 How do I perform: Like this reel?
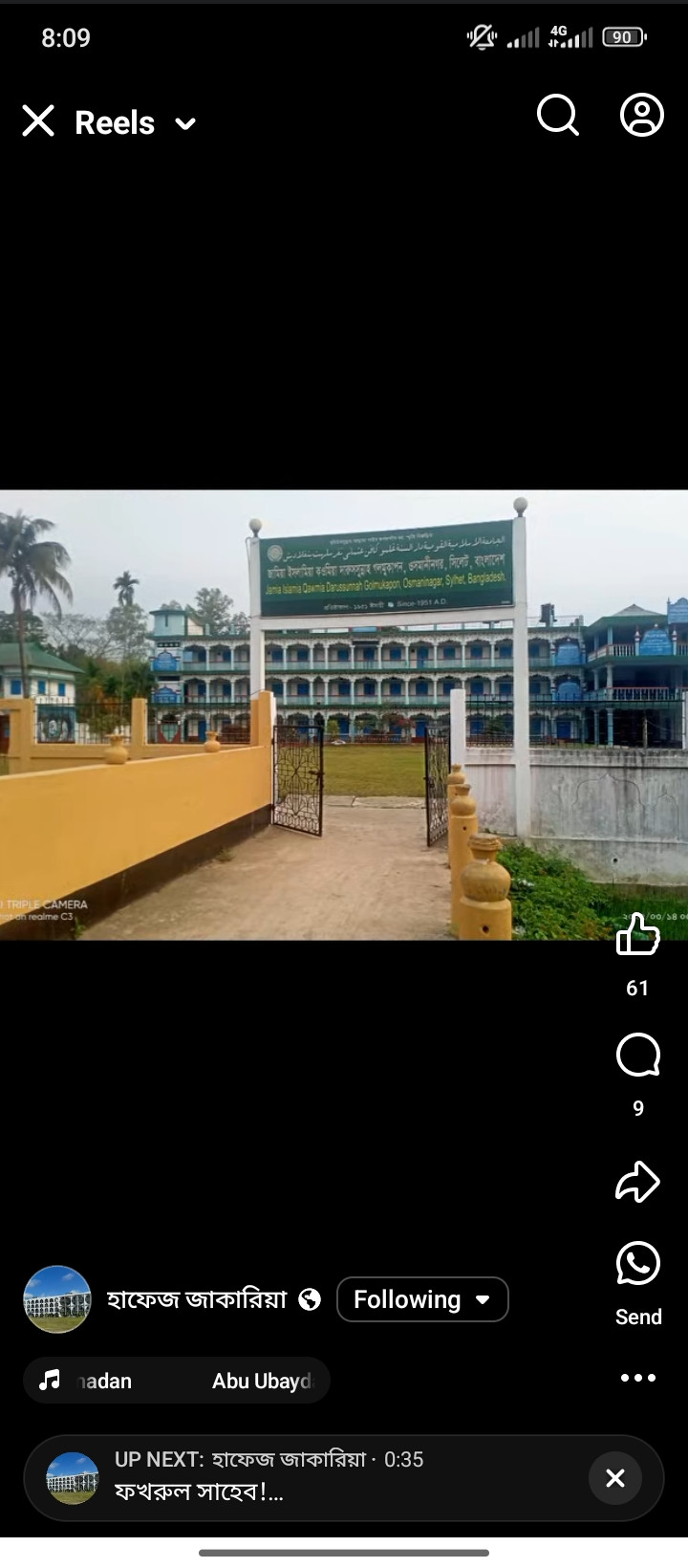tap(637, 934)
